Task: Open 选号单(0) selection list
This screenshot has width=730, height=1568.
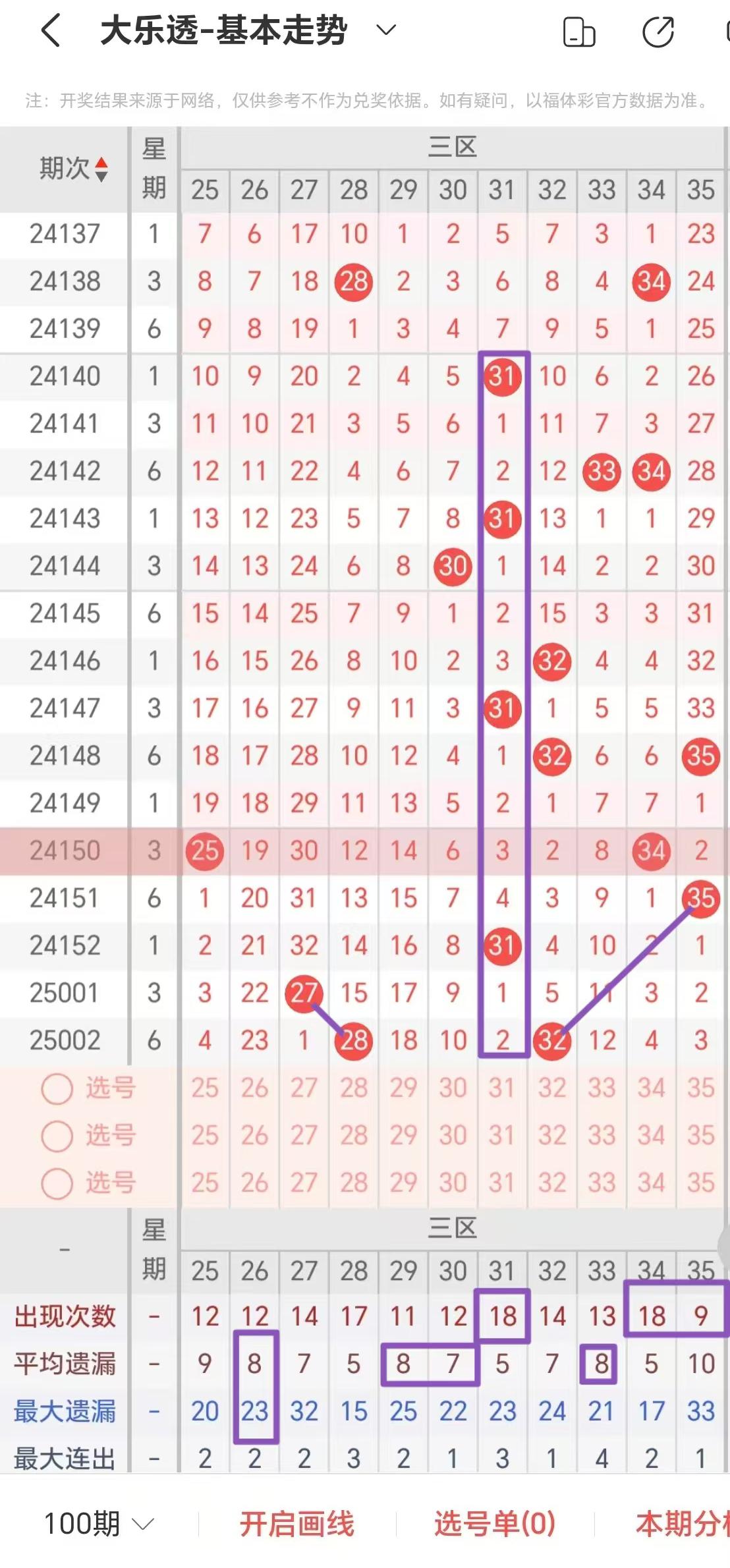Action: pyautogui.click(x=494, y=1523)
